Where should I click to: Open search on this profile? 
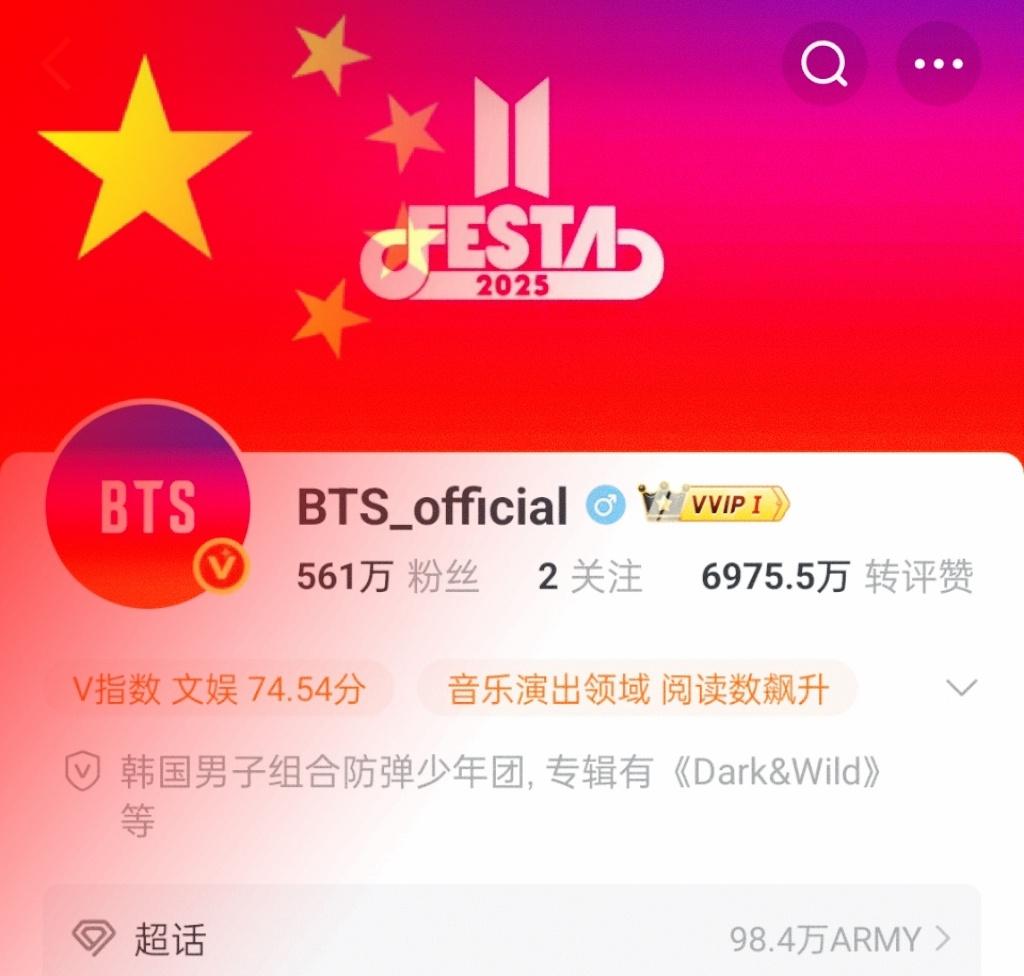tap(824, 64)
